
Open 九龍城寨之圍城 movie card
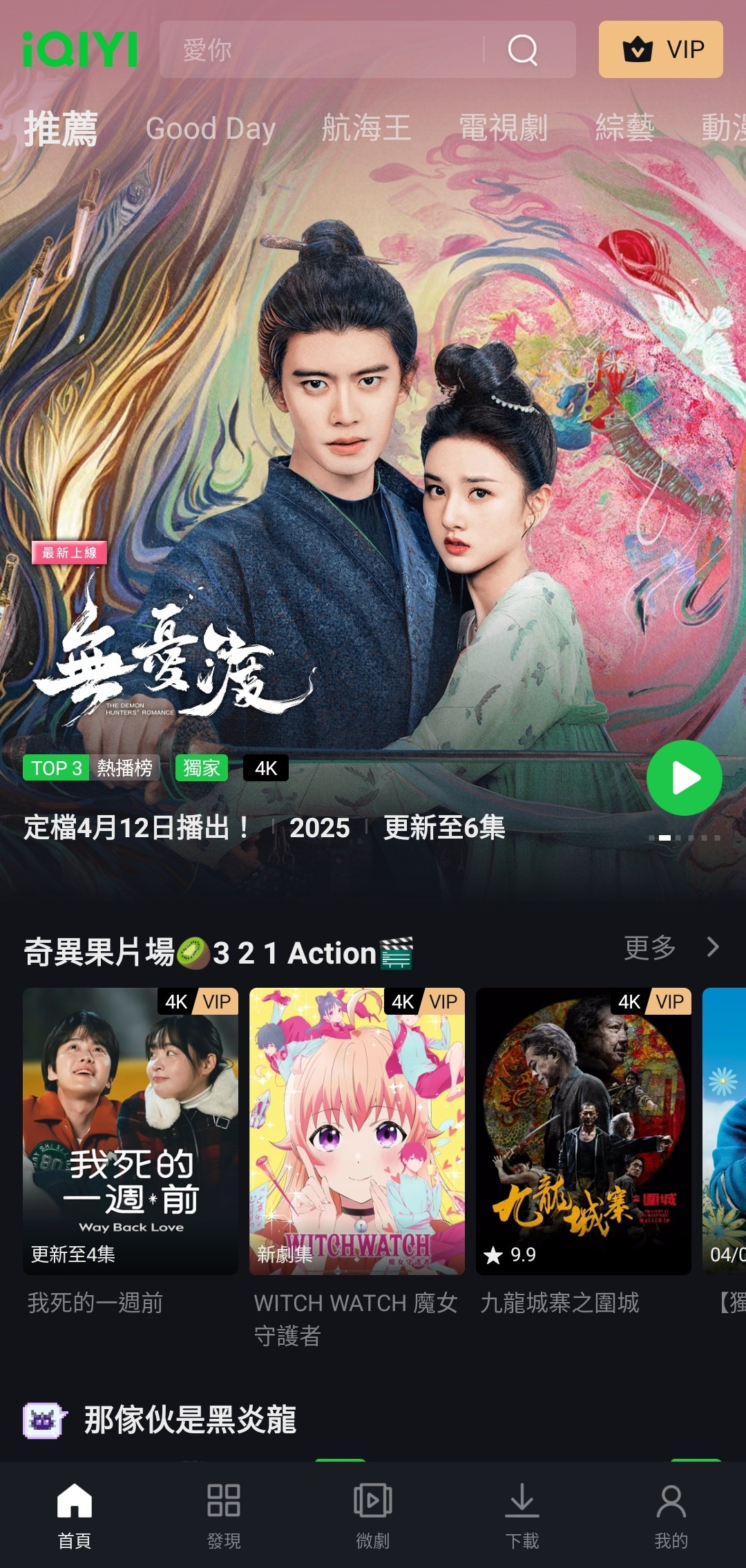[x=584, y=1131]
